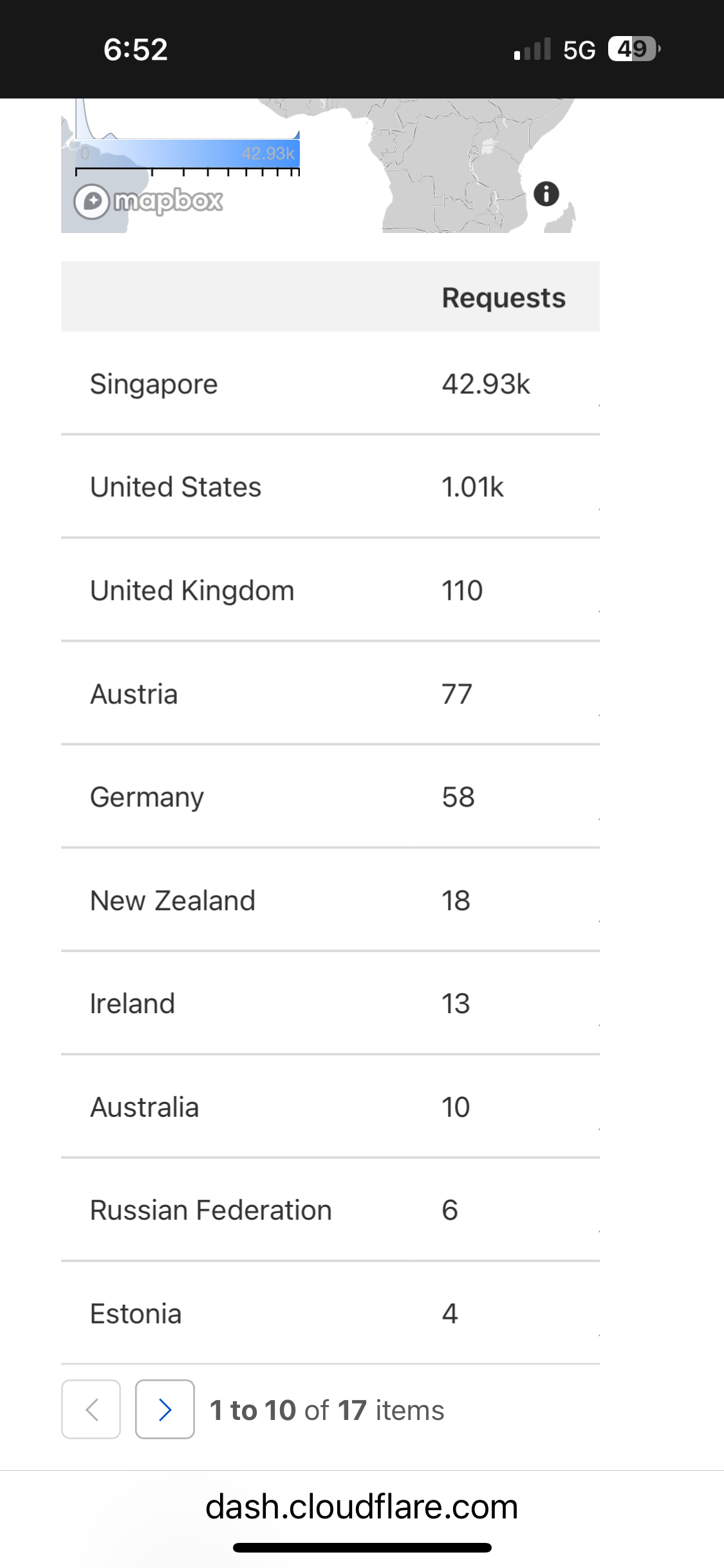Tap the previous page arrow

(x=91, y=1409)
